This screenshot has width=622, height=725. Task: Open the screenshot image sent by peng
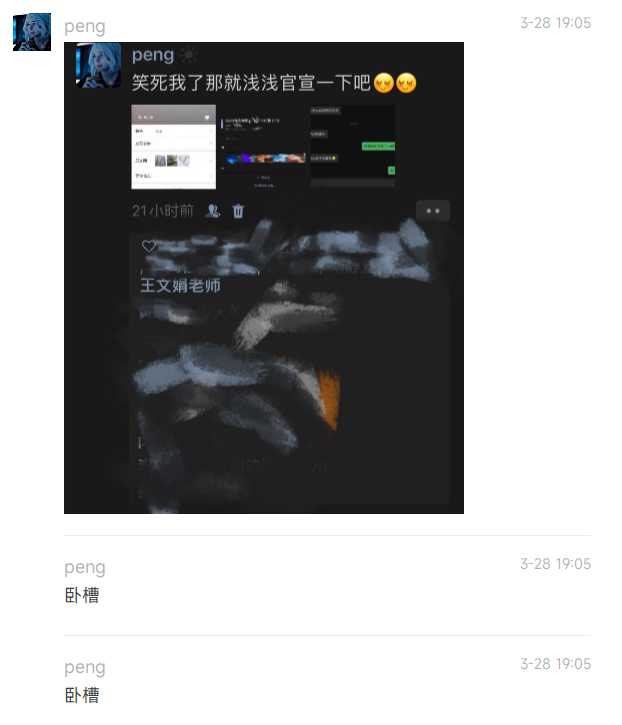coord(263,277)
